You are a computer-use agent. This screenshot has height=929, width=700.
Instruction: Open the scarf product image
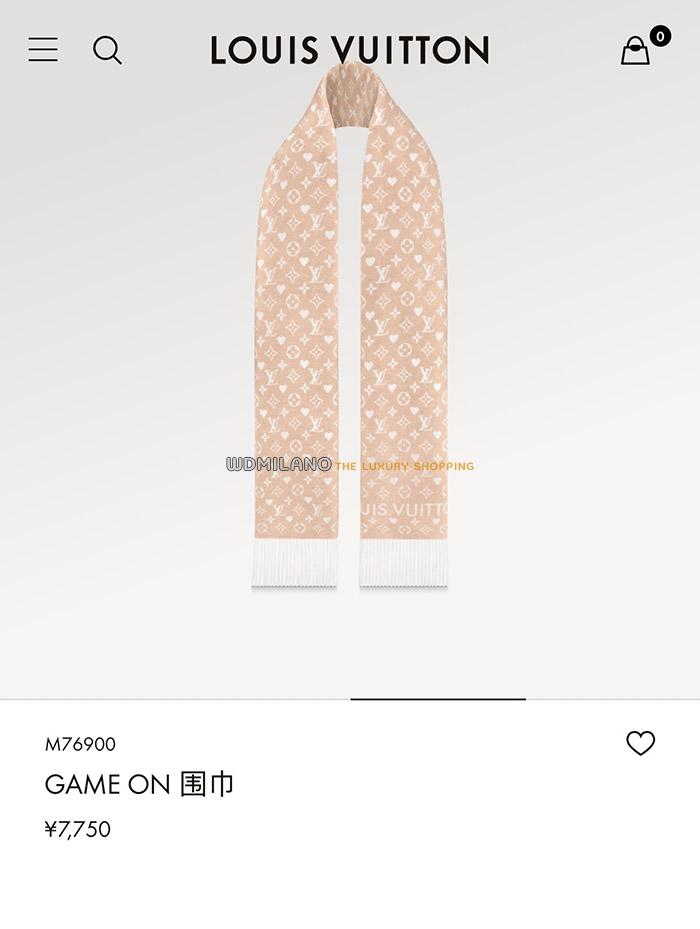[349, 330]
